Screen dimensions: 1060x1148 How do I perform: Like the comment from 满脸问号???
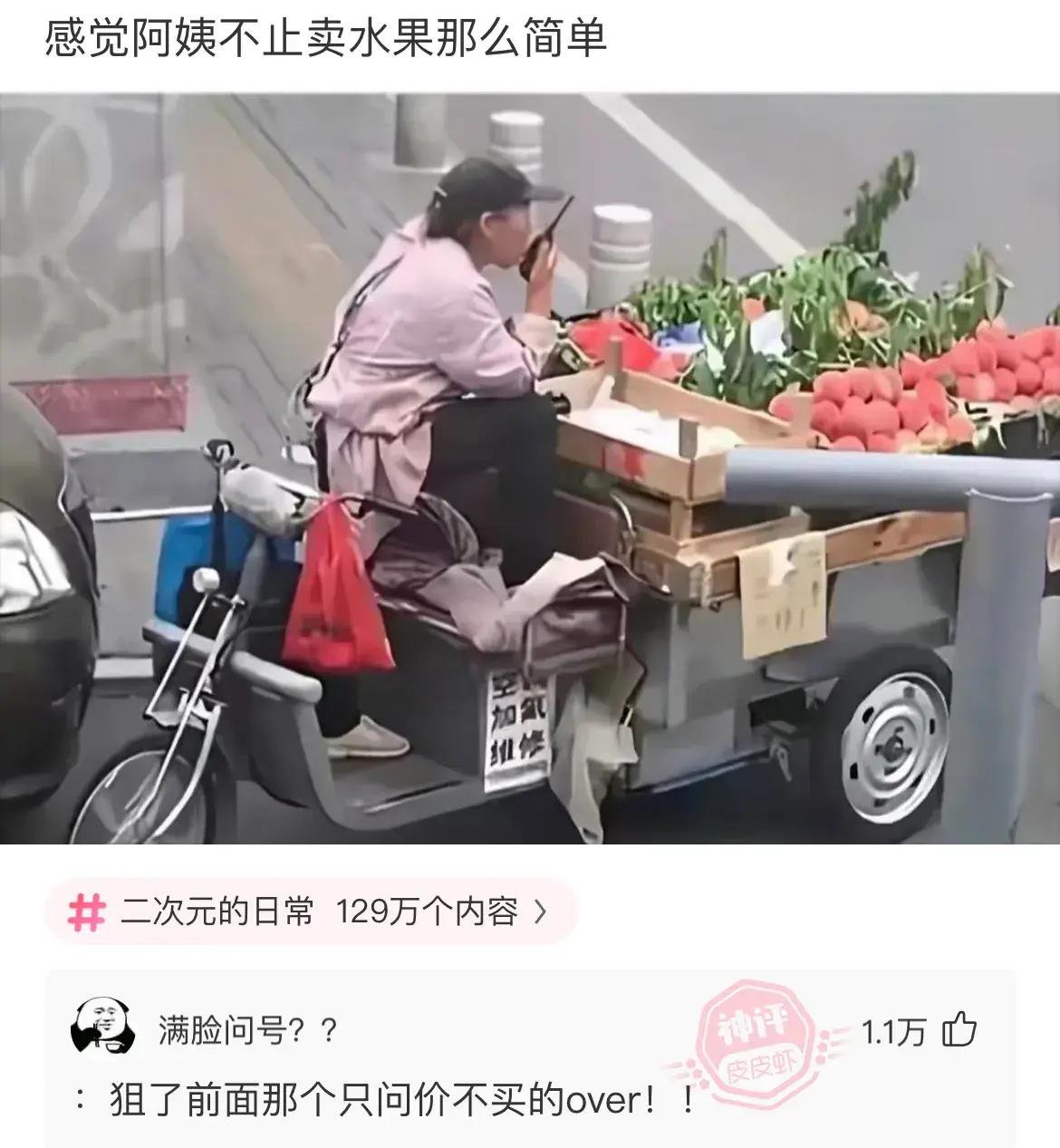[959, 1031]
